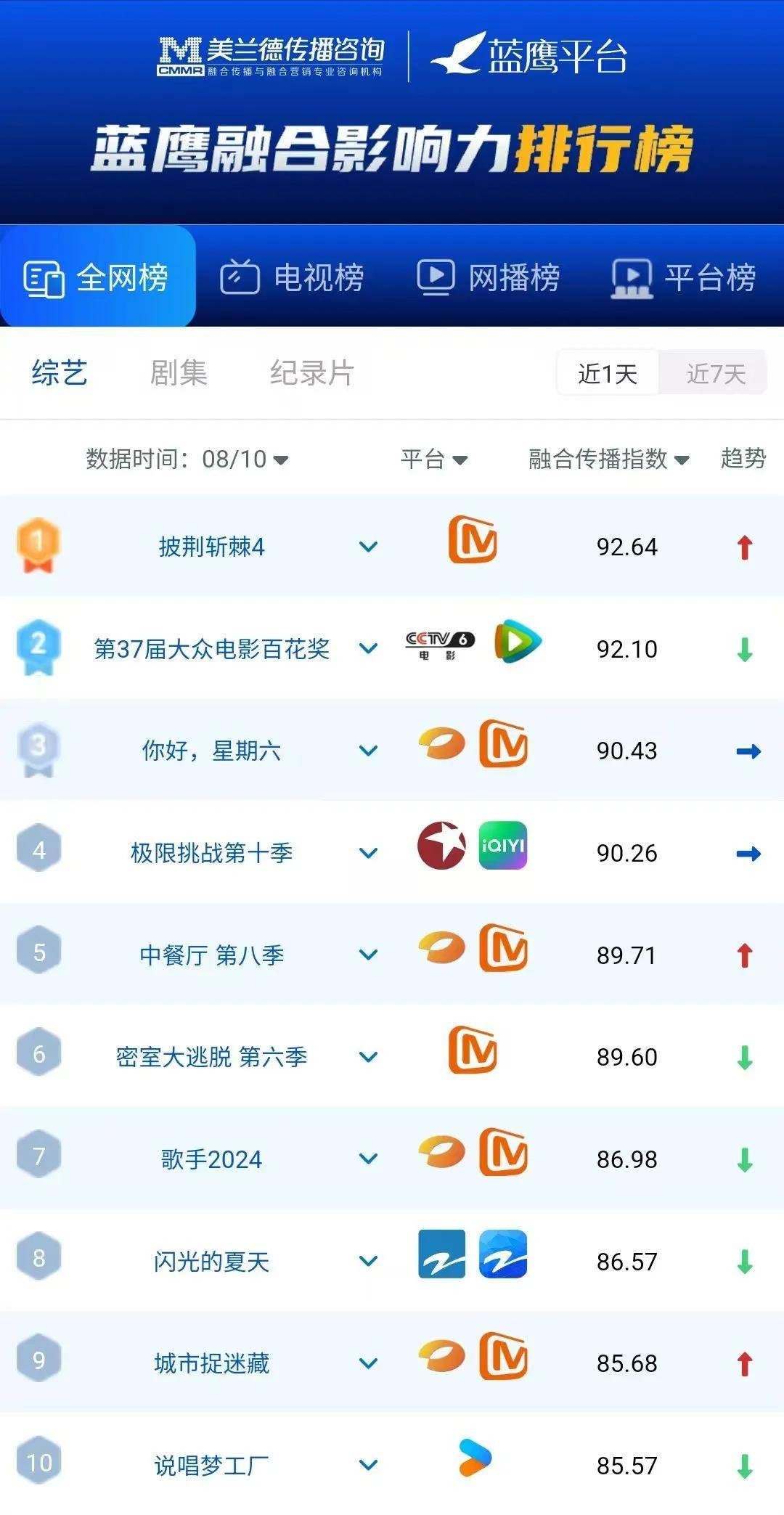Screen dimensions: 784x1515
Task: Expand the 说唱梦工厂 entry
Action: (x=369, y=1465)
